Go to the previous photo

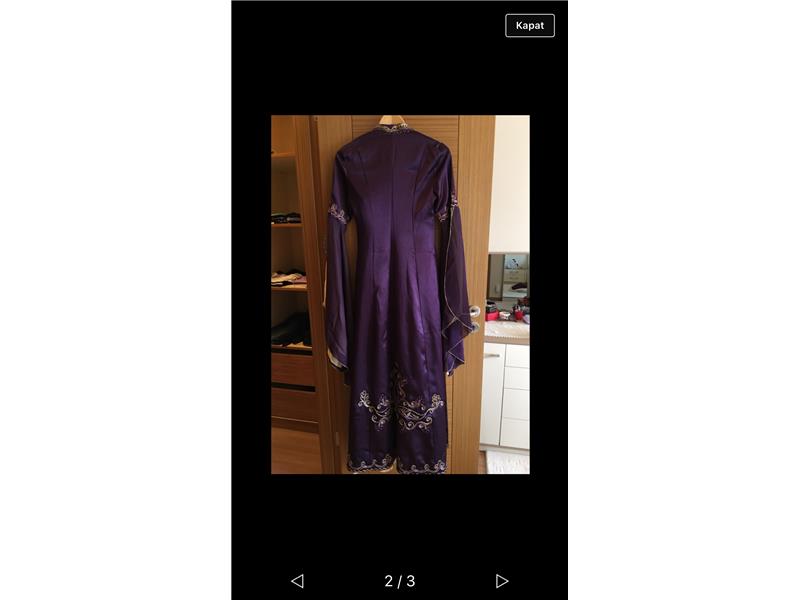pos(297,581)
